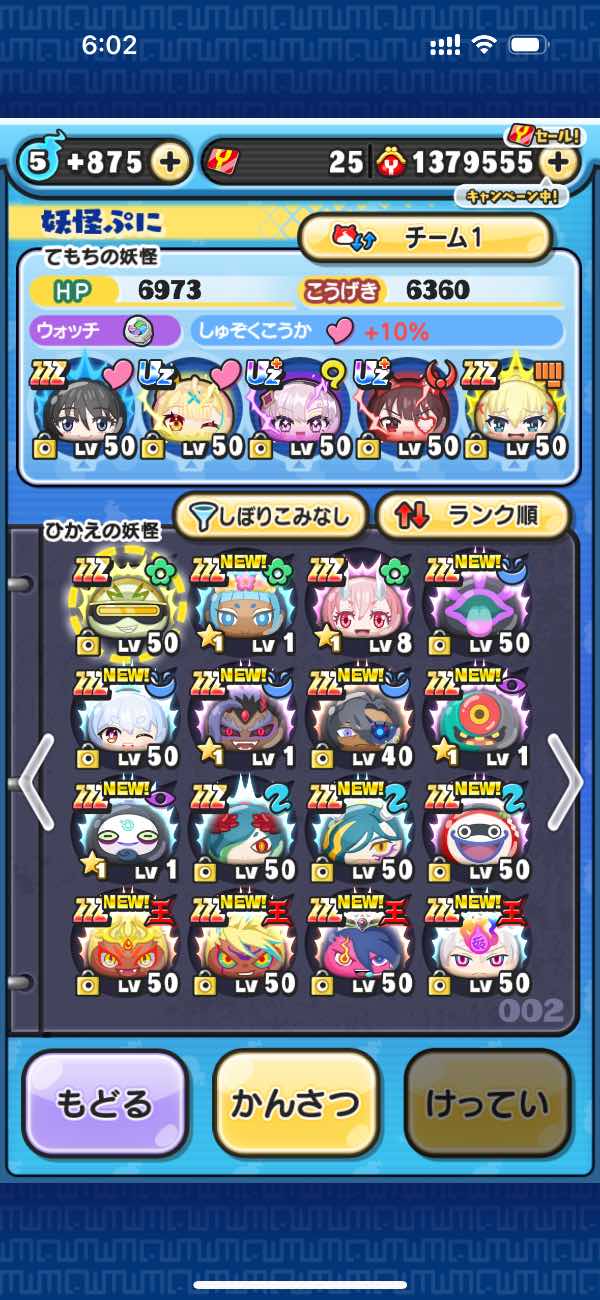This screenshot has height=1300, width=600.
Task: Open かんさつ observation button
Action: point(296,1103)
